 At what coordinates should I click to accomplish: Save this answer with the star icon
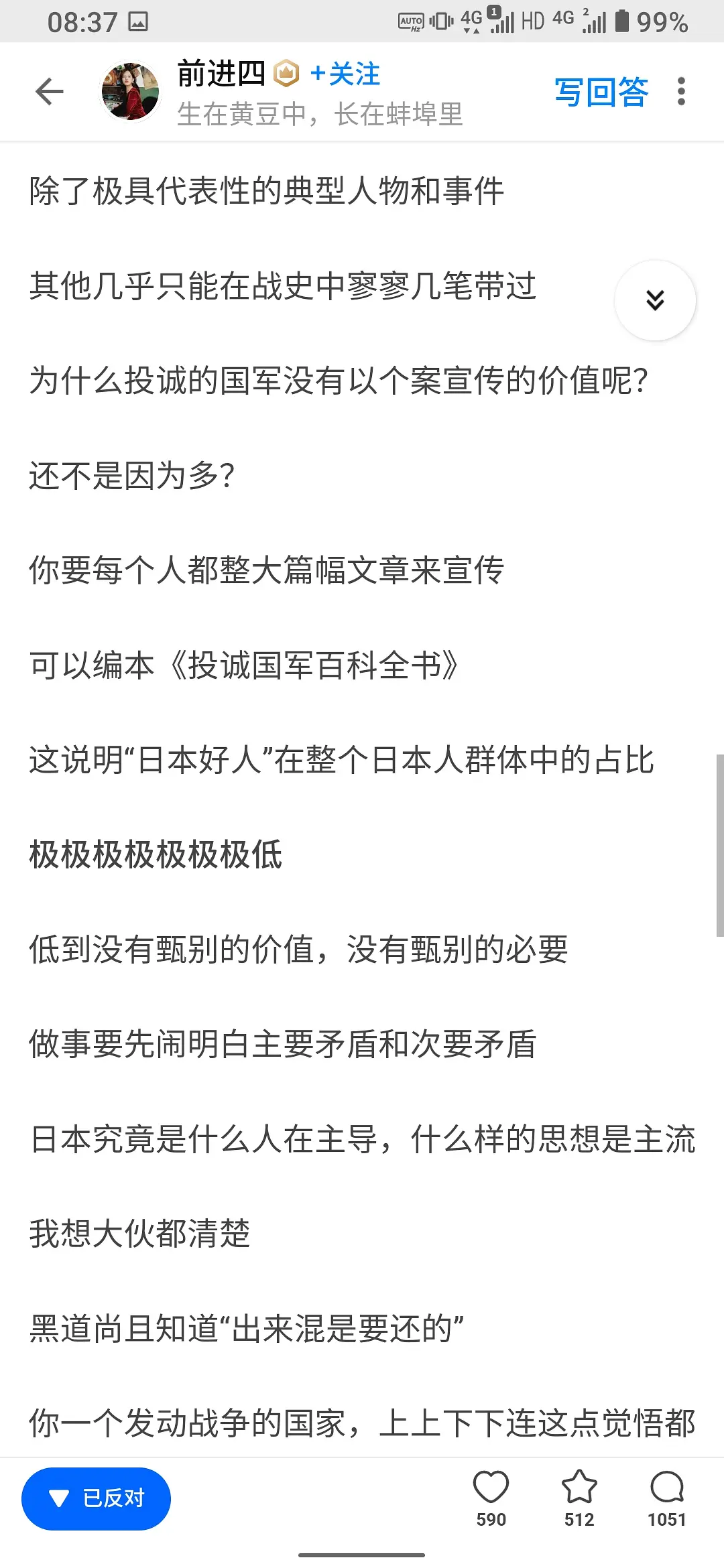click(x=579, y=1489)
